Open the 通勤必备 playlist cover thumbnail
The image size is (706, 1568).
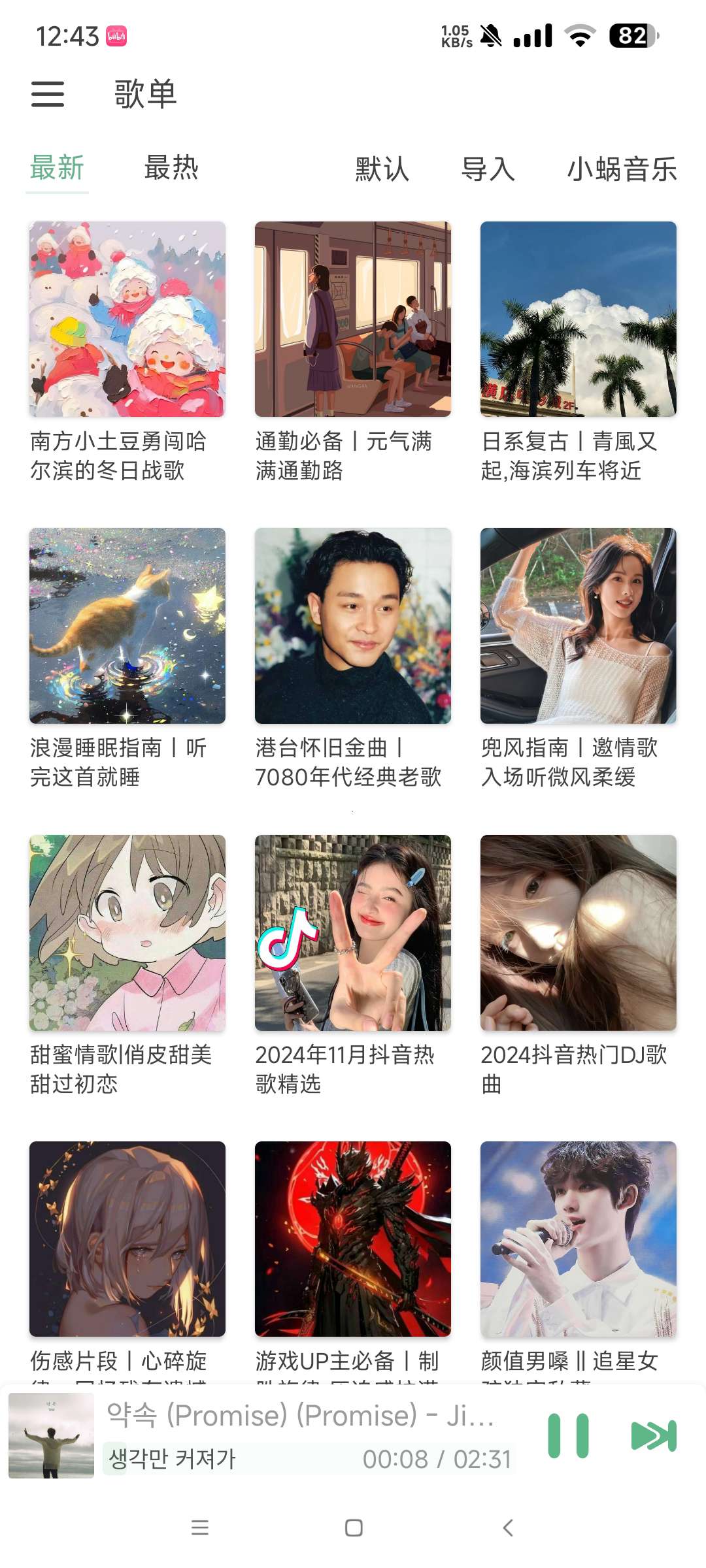(x=353, y=320)
